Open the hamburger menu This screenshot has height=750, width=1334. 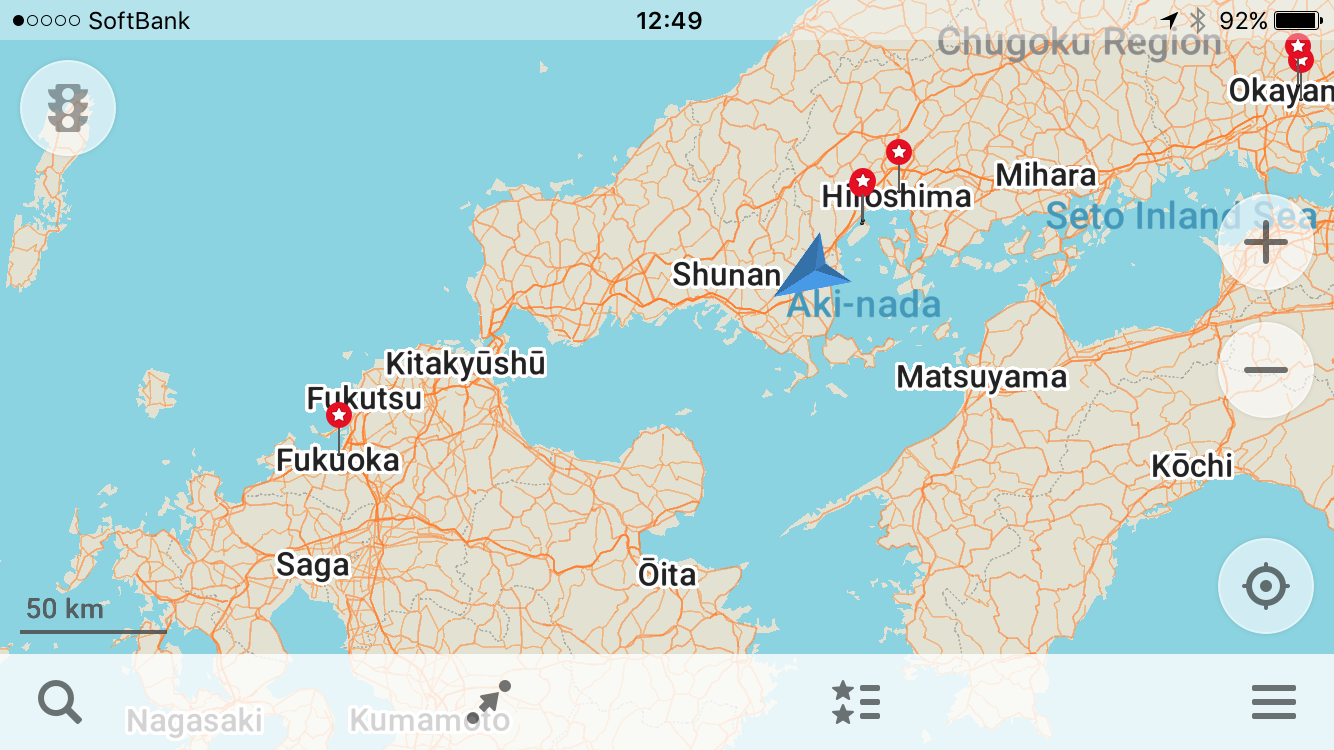point(1273,702)
